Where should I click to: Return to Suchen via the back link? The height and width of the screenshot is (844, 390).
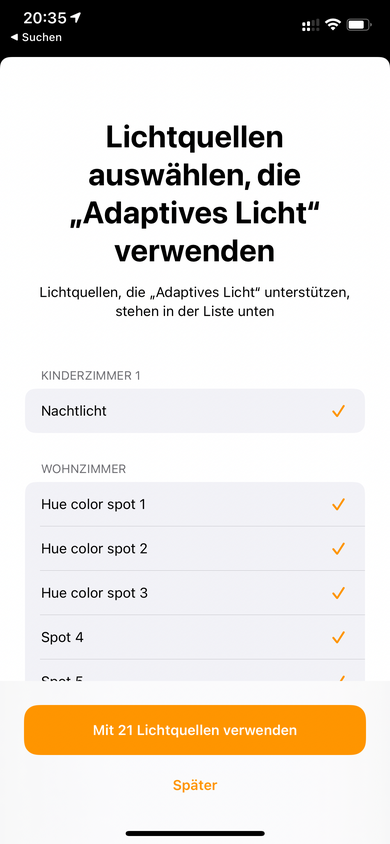coord(36,37)
